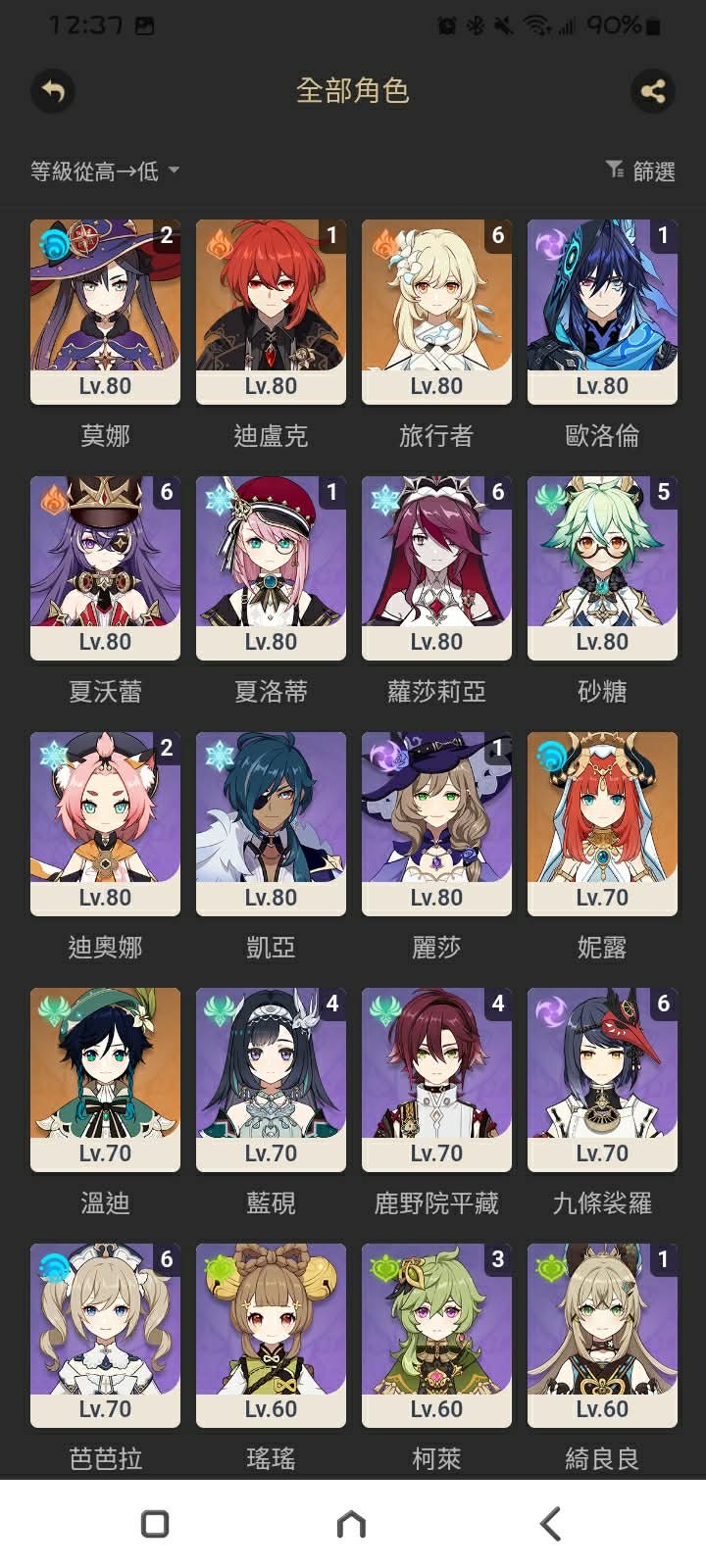Click the back arrow at top left
The image size is (706, 1568).
tap(51, 91)
